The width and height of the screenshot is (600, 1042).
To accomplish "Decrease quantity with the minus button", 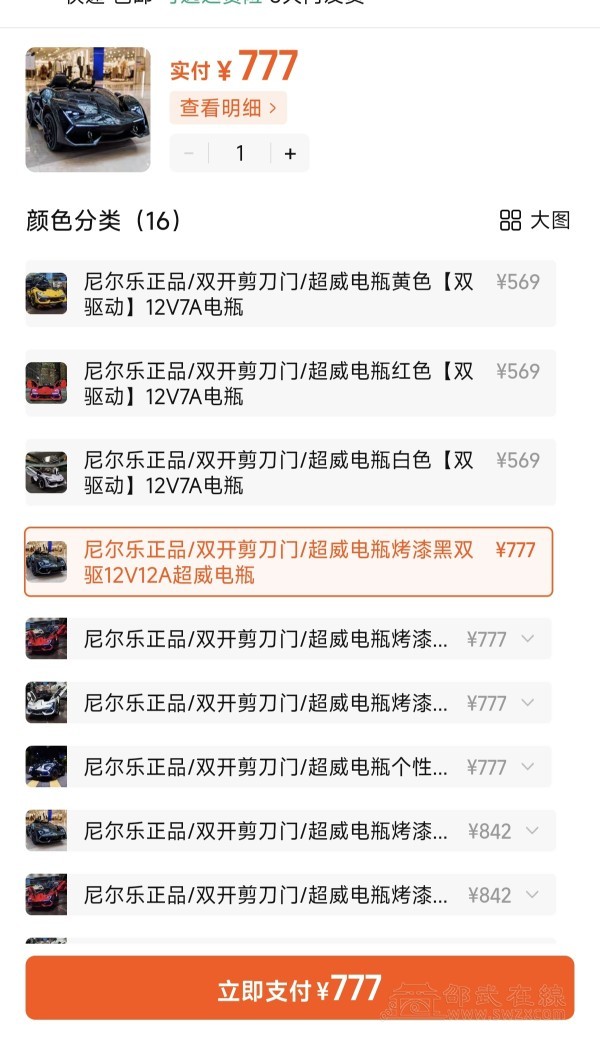I will [189, 153].
